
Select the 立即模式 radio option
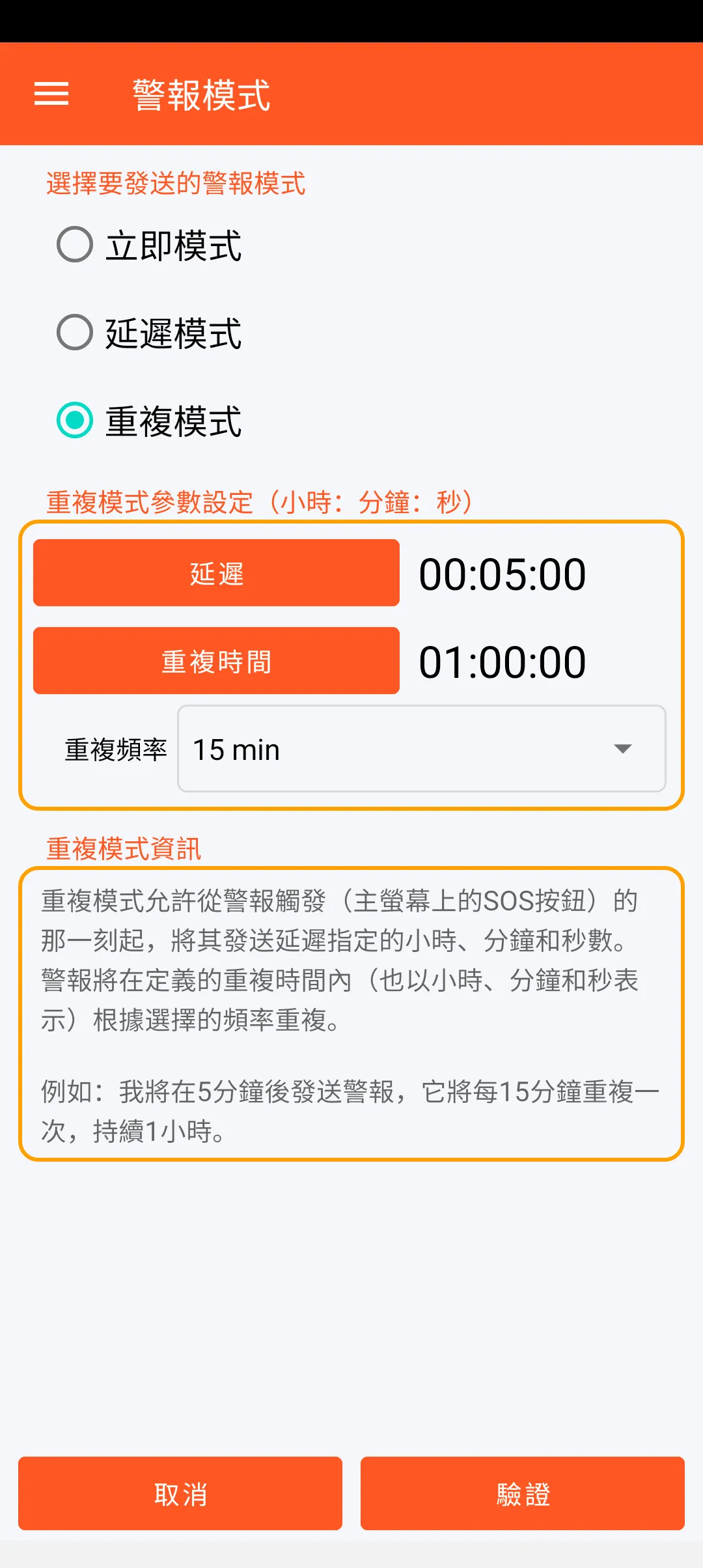click(x=75, y=245)
